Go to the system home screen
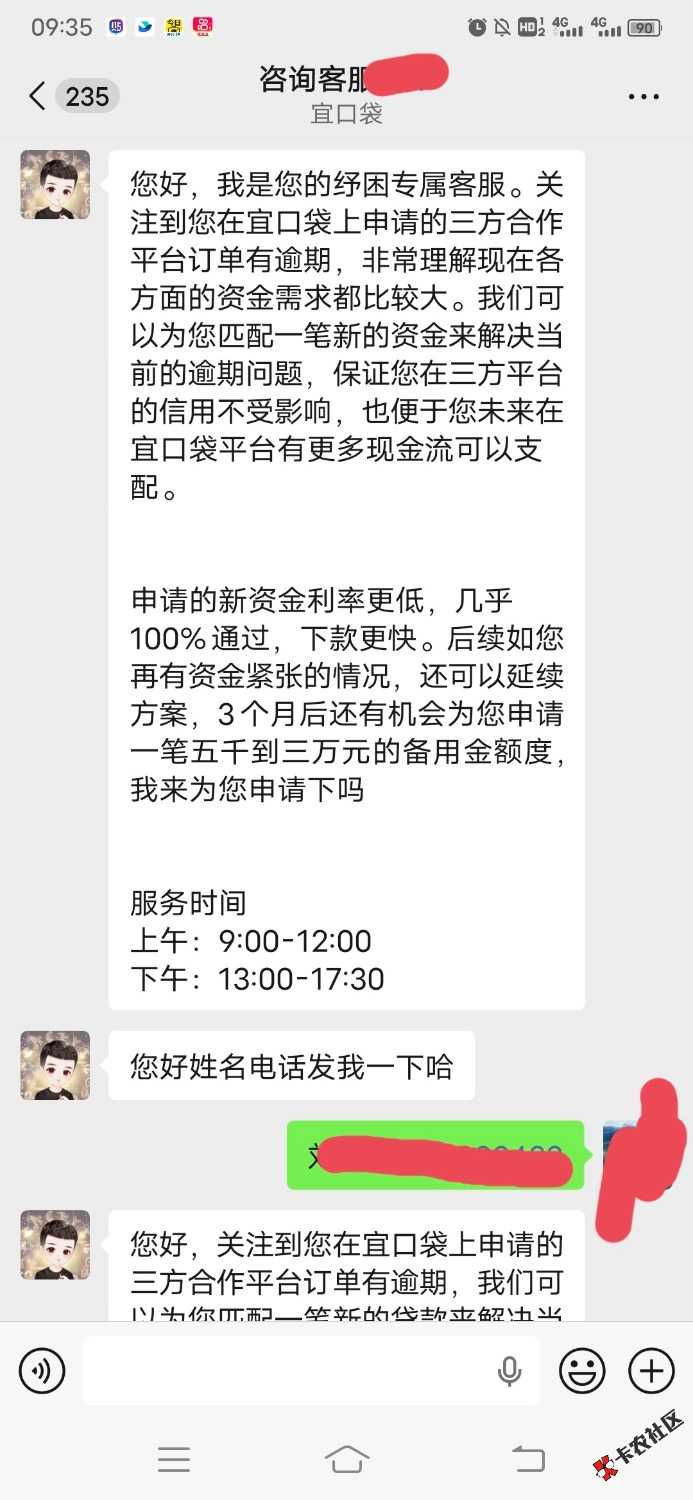This screenshot has width=693, height=1500. coord(346,1459)
